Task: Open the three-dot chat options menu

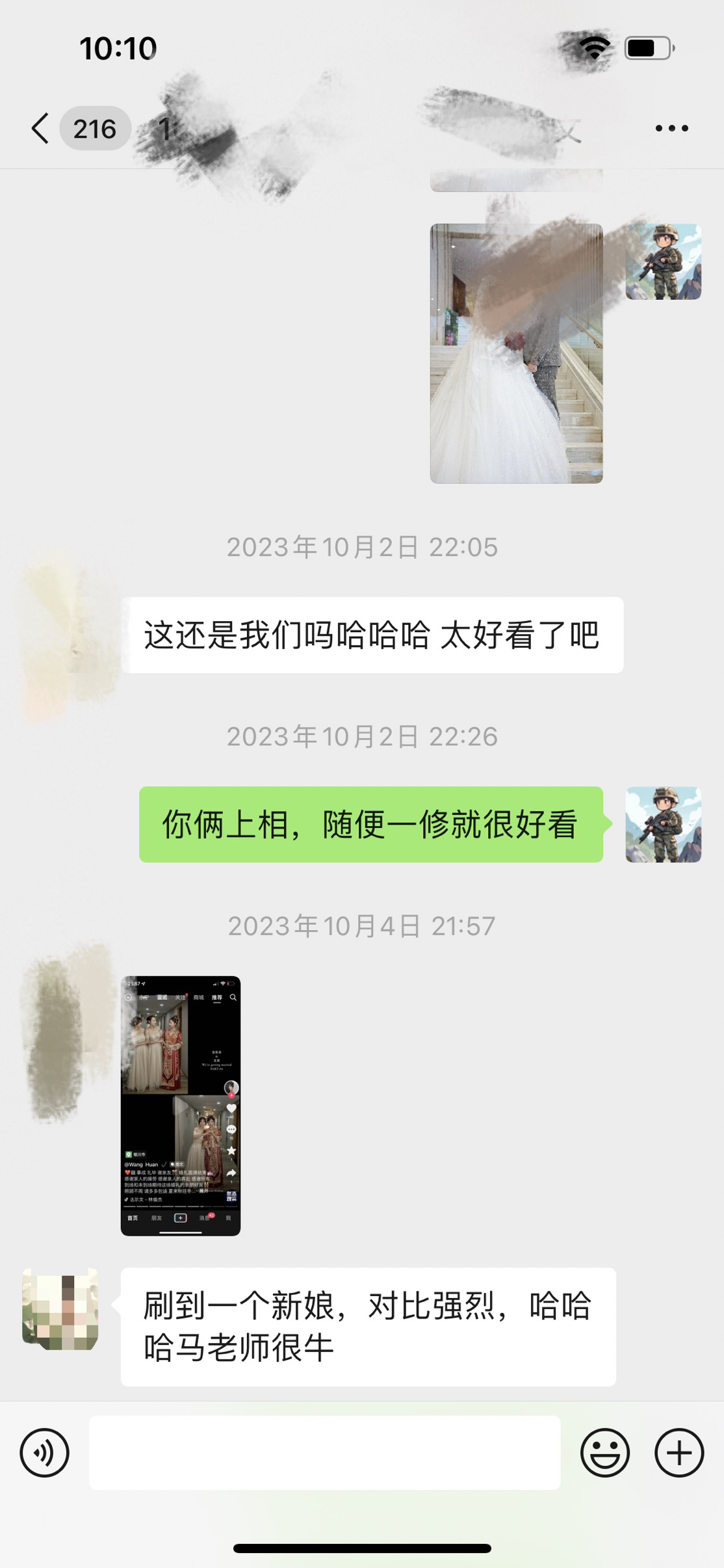Action: pos(671,128)
